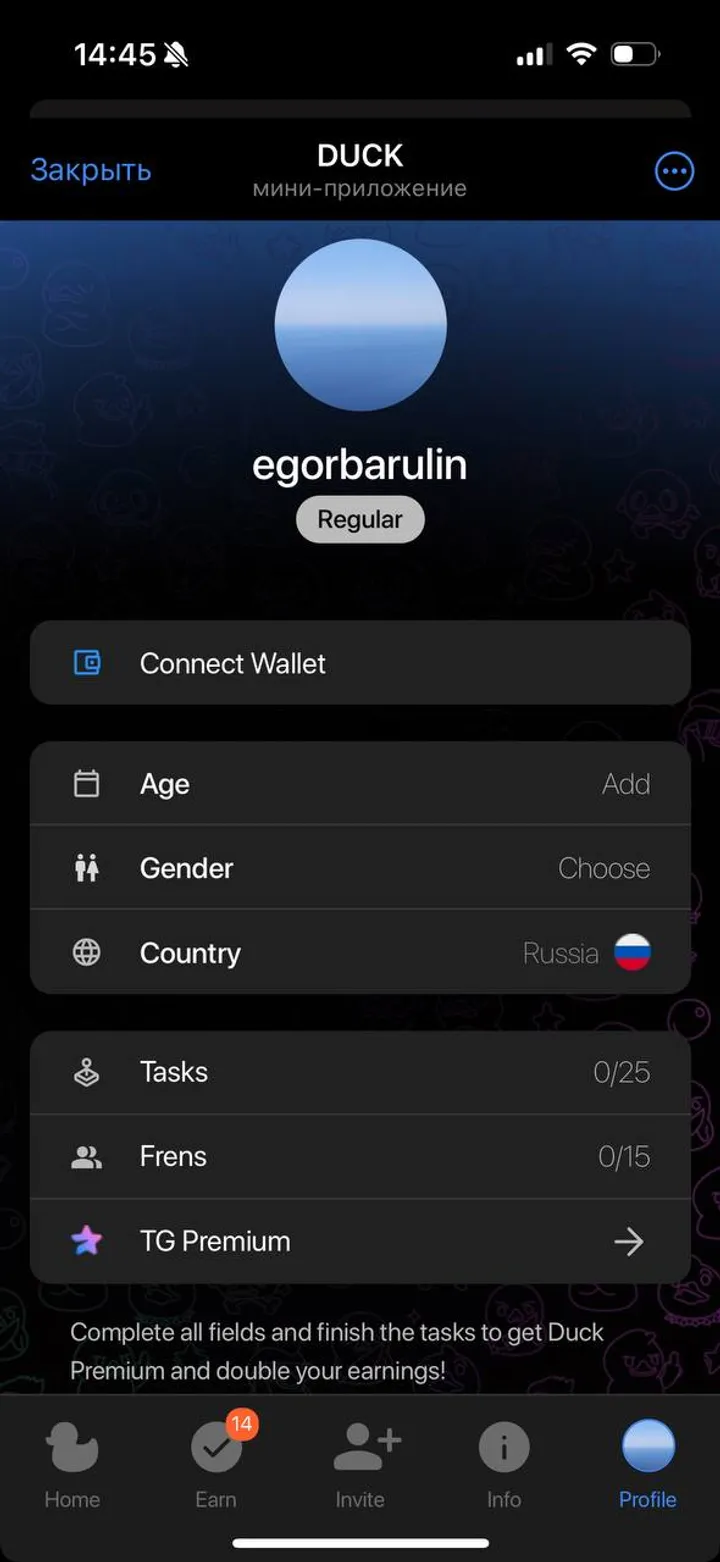Screen dimensions: 720x1562
Task: Choose your gender
Action: pos(360,868)
